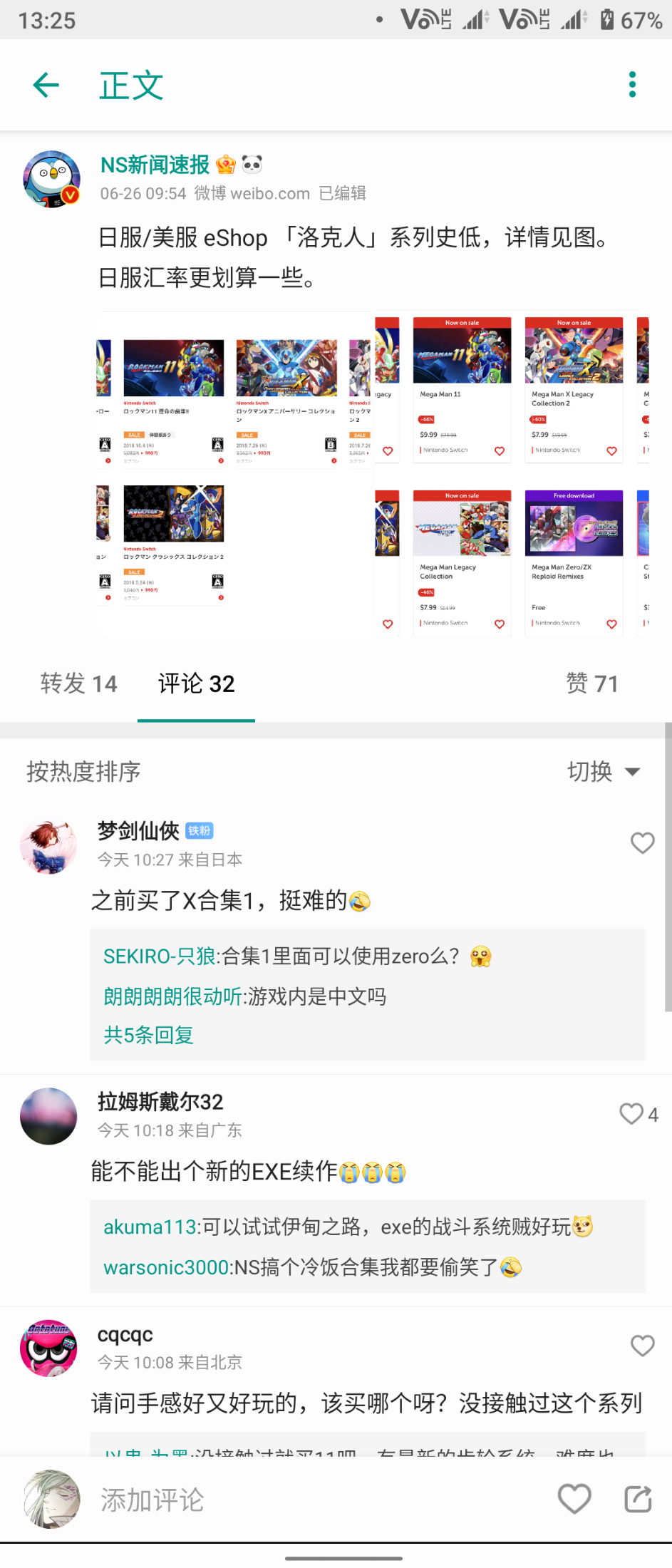Share this post from the bottom bar
The height and width of the screenshot is (1568, 672).
click(x=638, y=1499)
